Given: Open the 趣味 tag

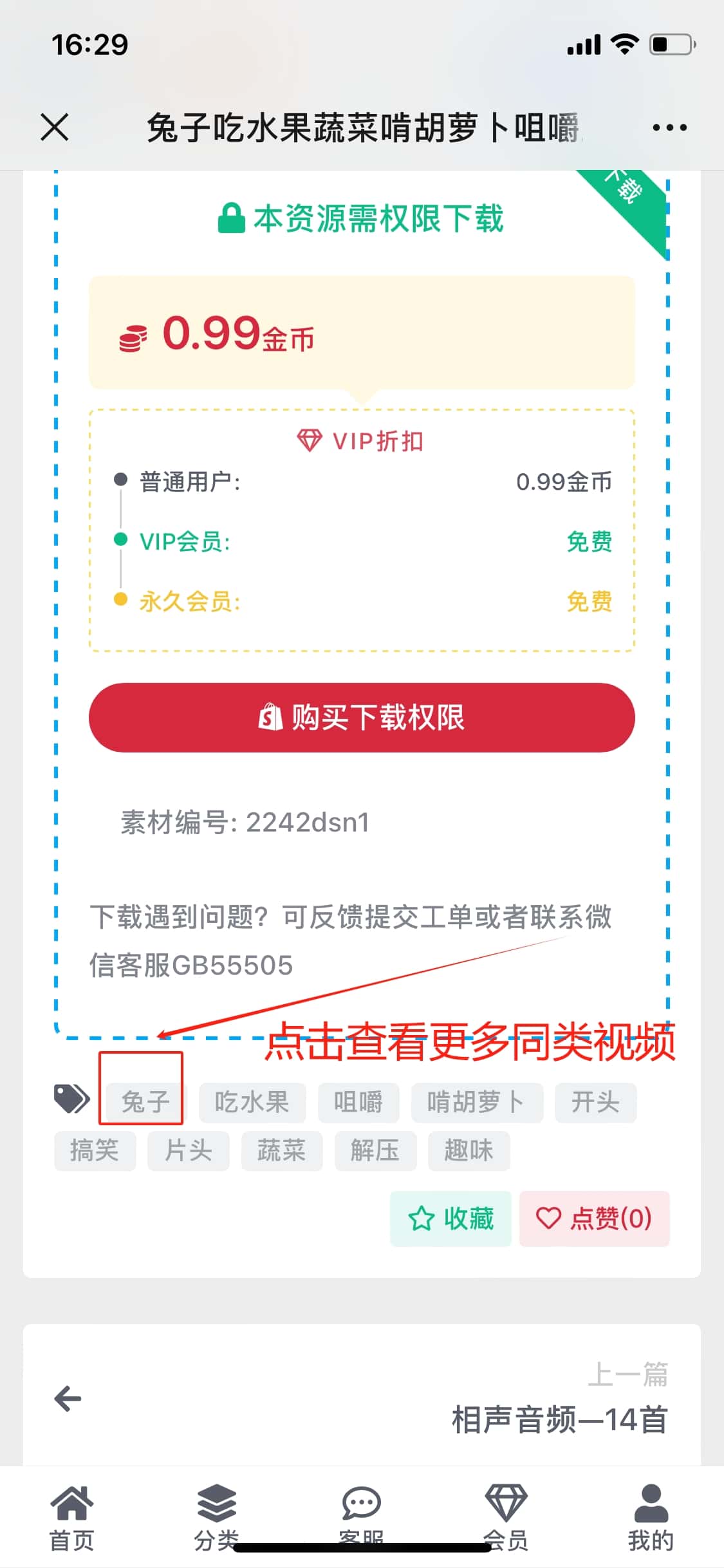Looking at the screenshot, I should click(469, 1151).
